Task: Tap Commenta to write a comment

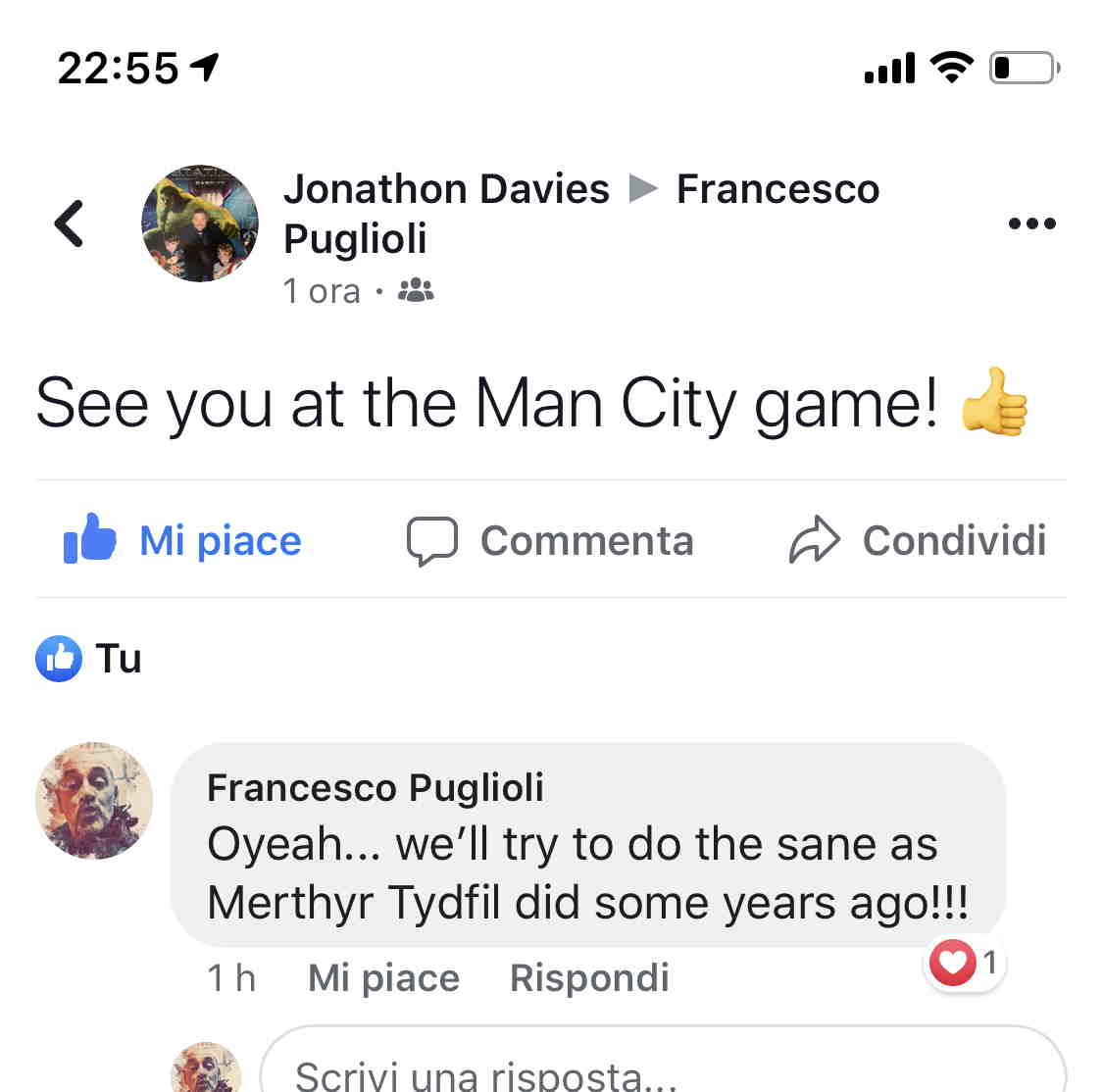Action: (550, 540)
